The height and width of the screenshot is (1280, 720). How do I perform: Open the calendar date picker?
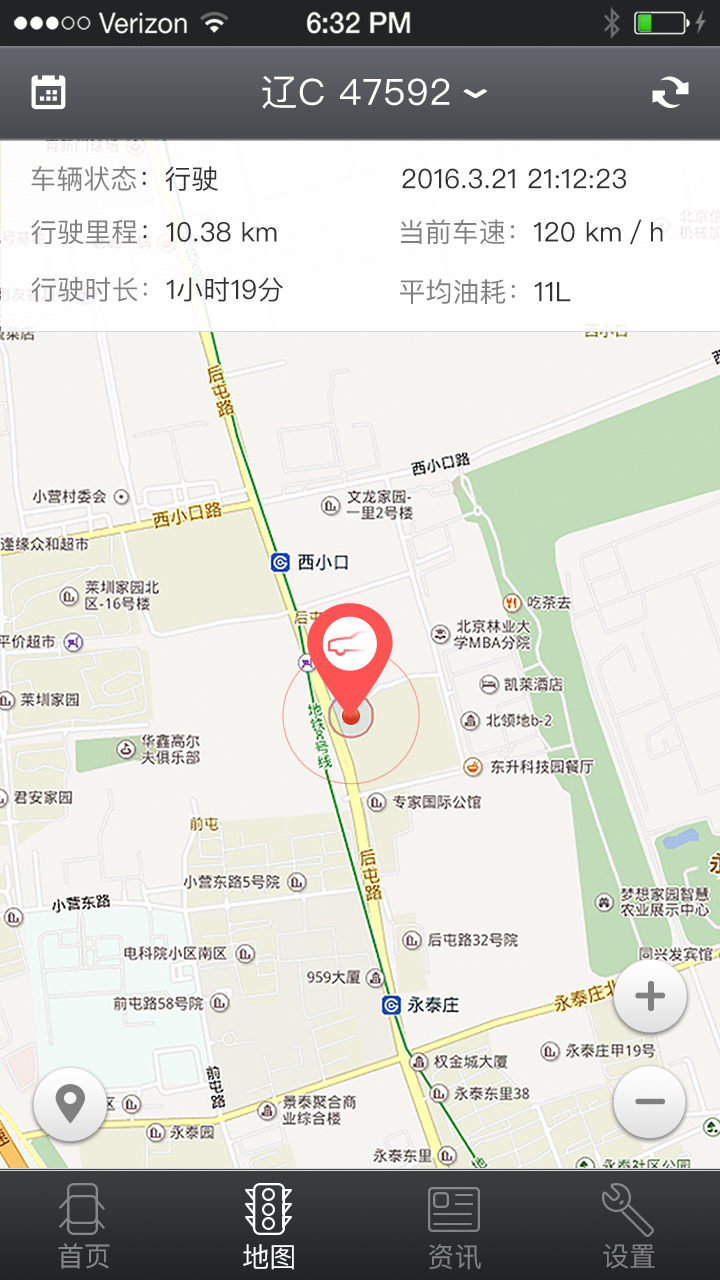click(48, 93)
